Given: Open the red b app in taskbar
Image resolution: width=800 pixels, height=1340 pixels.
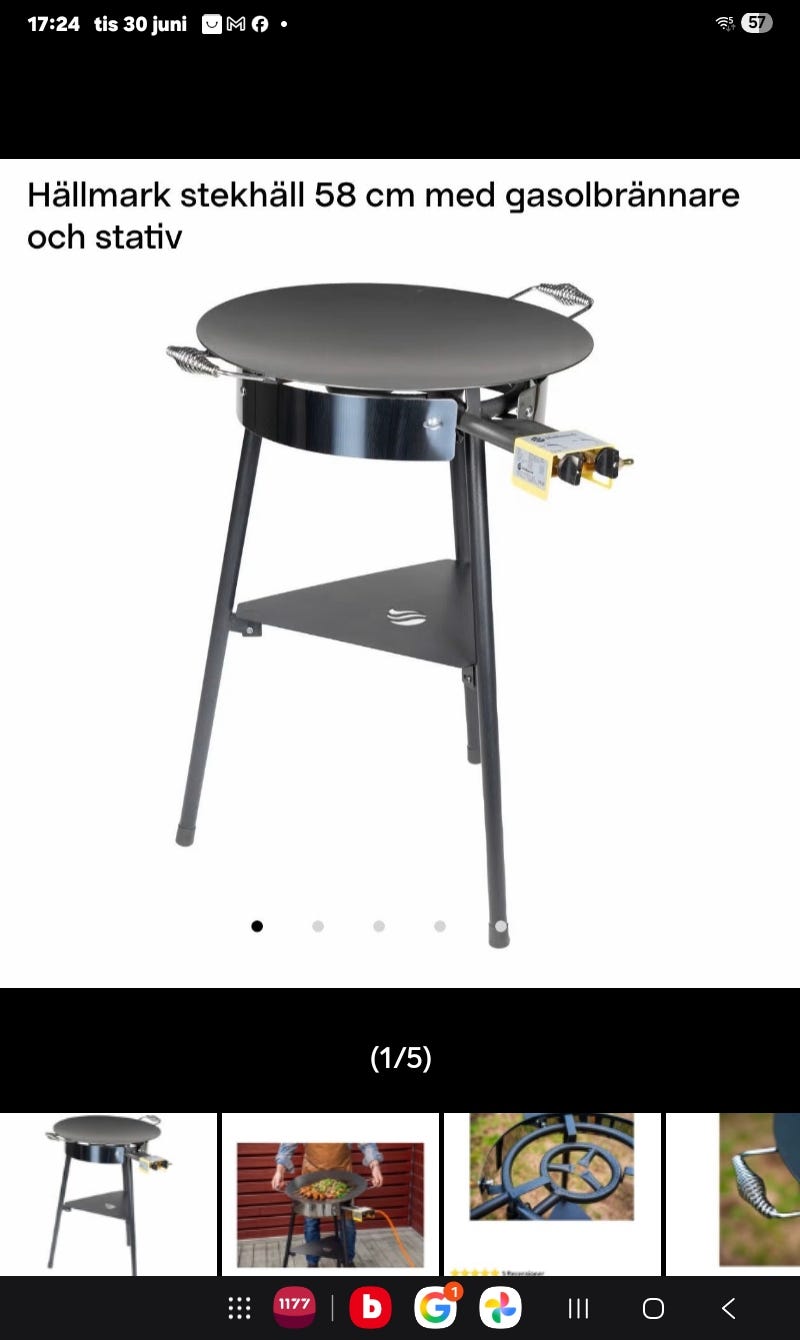Looking at the screenshot, I should pyautogui.click(x=370, y=1308).
